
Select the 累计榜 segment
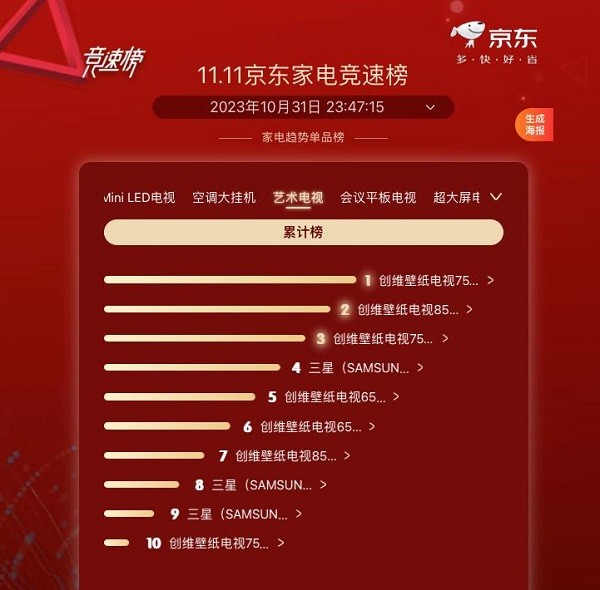(303, 232)
